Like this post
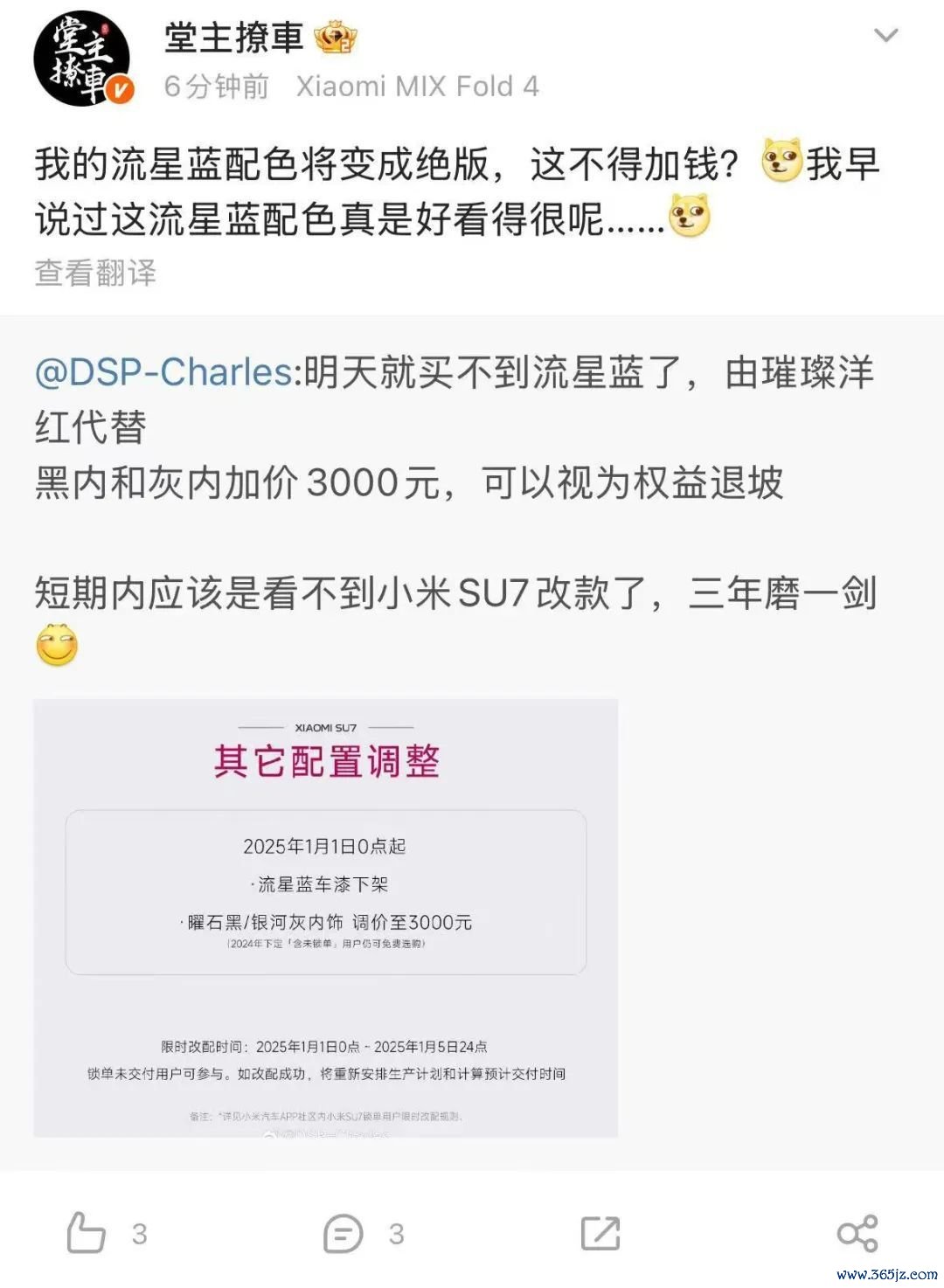Viewport: 944px width, 1288px height. click(x=87, y=1233)
